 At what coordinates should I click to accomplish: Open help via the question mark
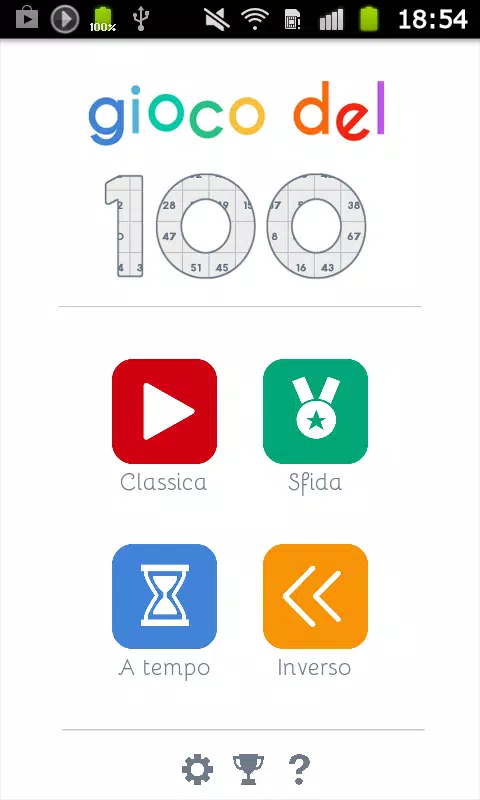pos(299,769)
